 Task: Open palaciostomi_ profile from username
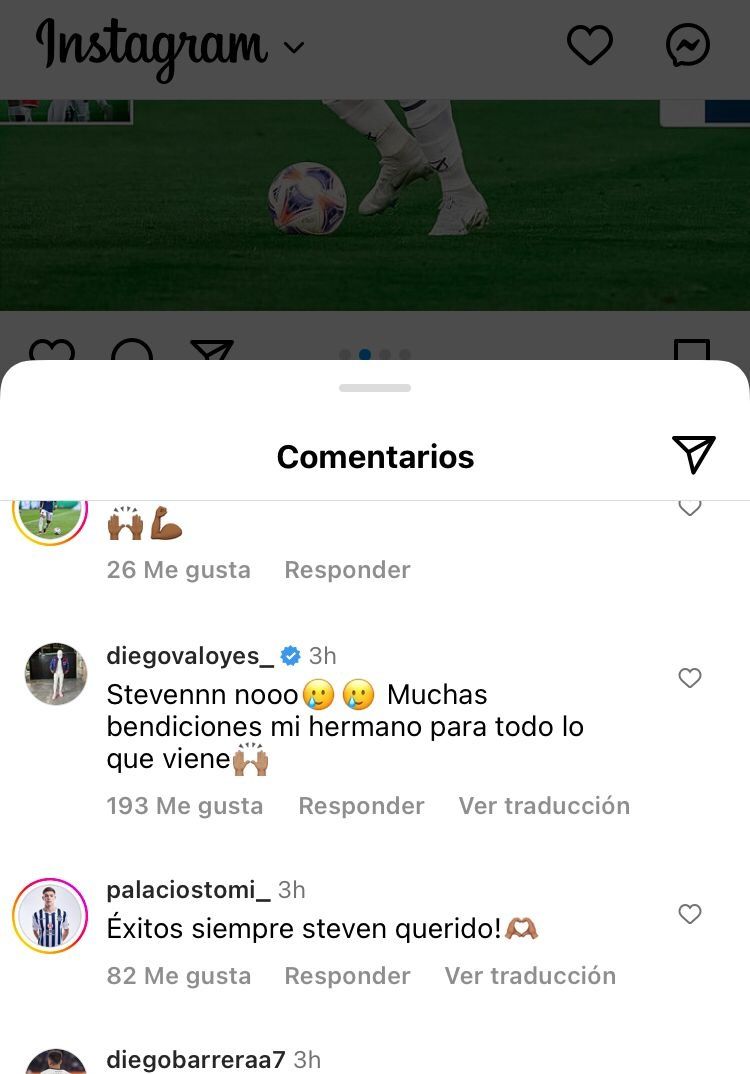pyautogui.click(x=188, y=890)
